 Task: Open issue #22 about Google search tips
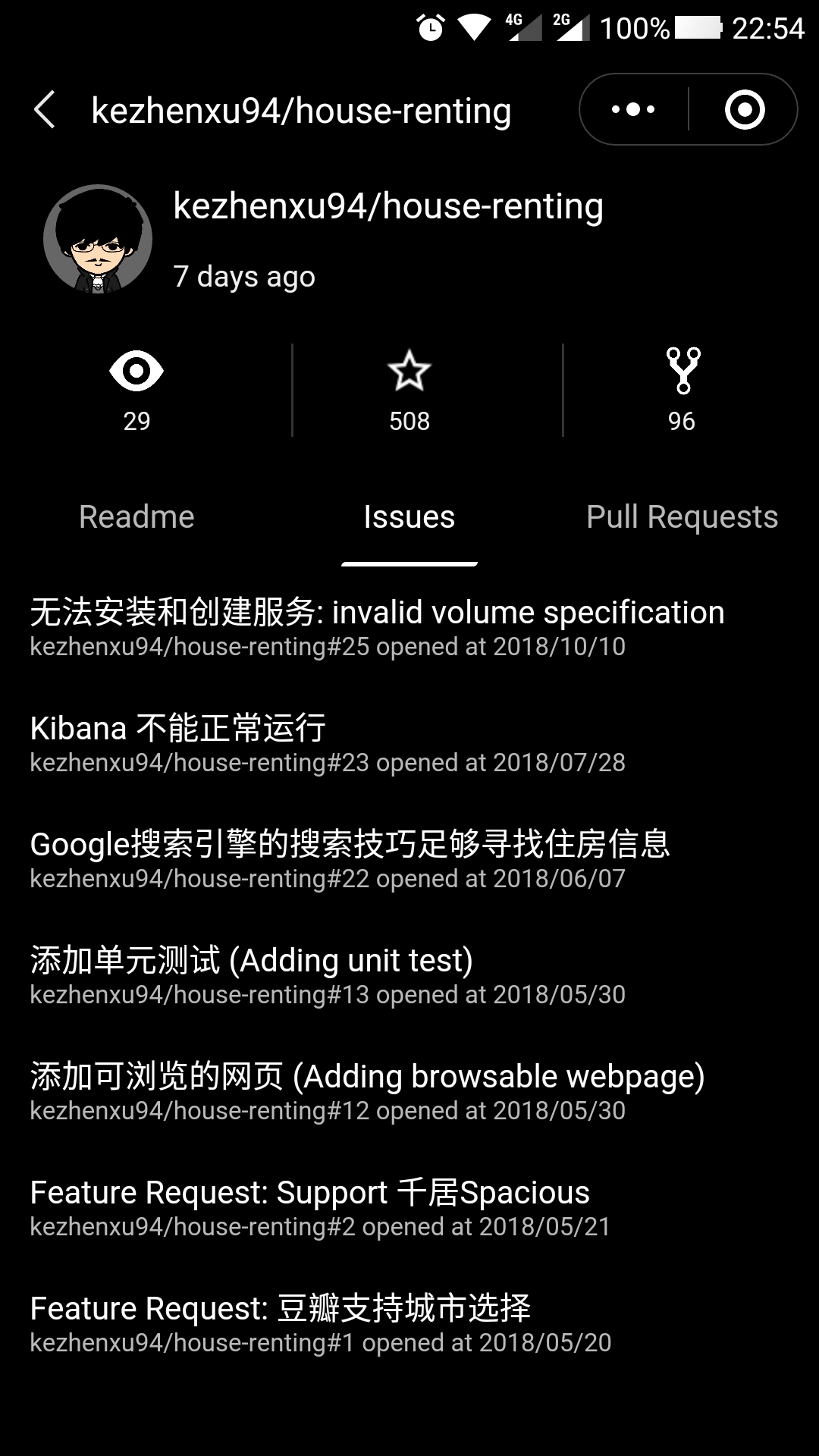pyautogui.click(x=350, y=843)
